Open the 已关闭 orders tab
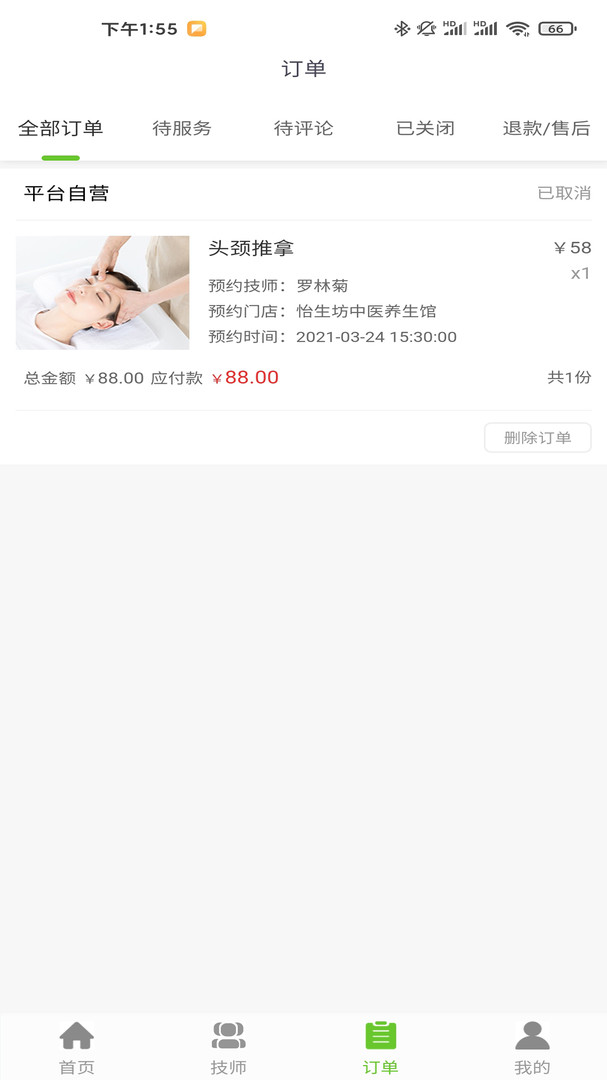Image resolution: width=607 pixels, height=1080 pixels. pos(425,129)
